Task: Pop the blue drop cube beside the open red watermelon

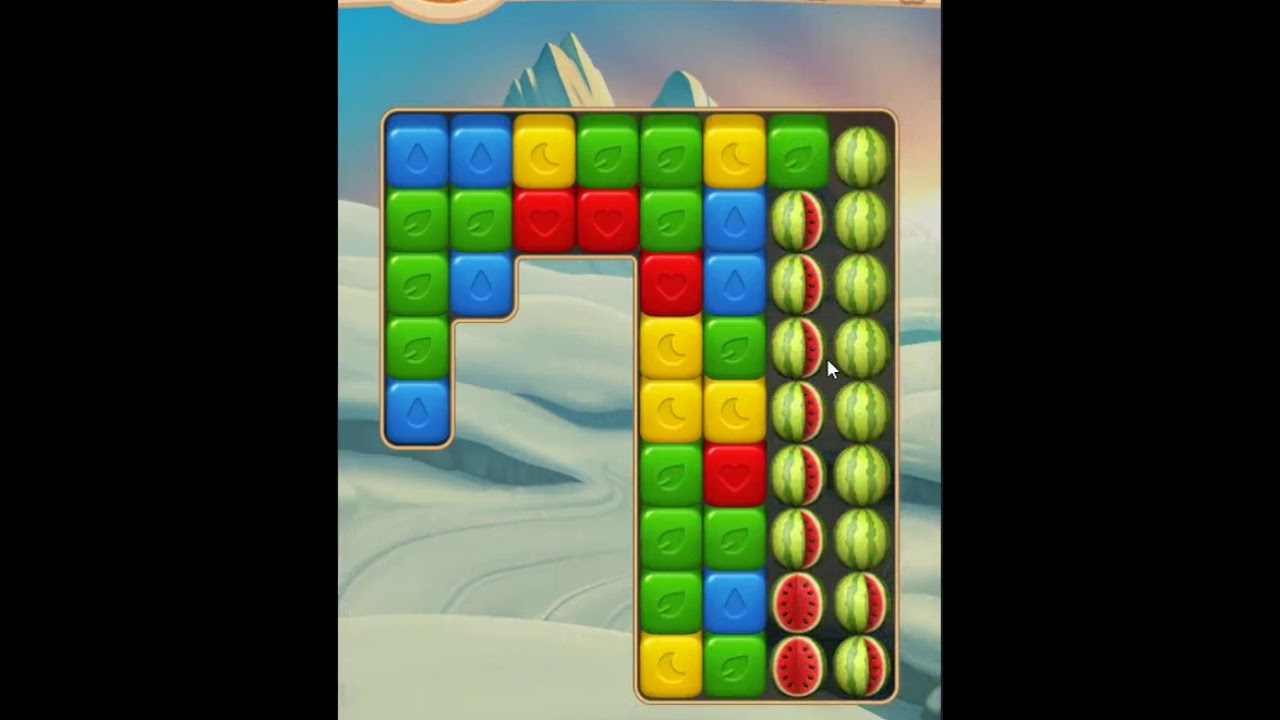Action: (734, 602)
